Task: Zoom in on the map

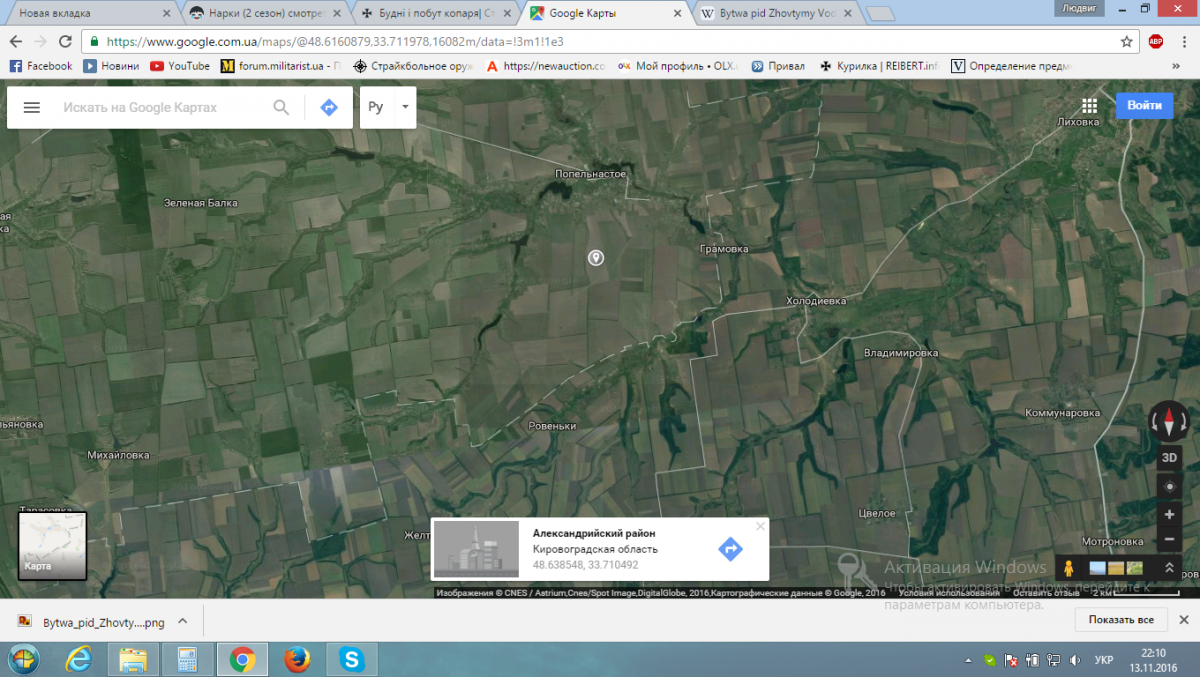Action: pos(1169,515)
